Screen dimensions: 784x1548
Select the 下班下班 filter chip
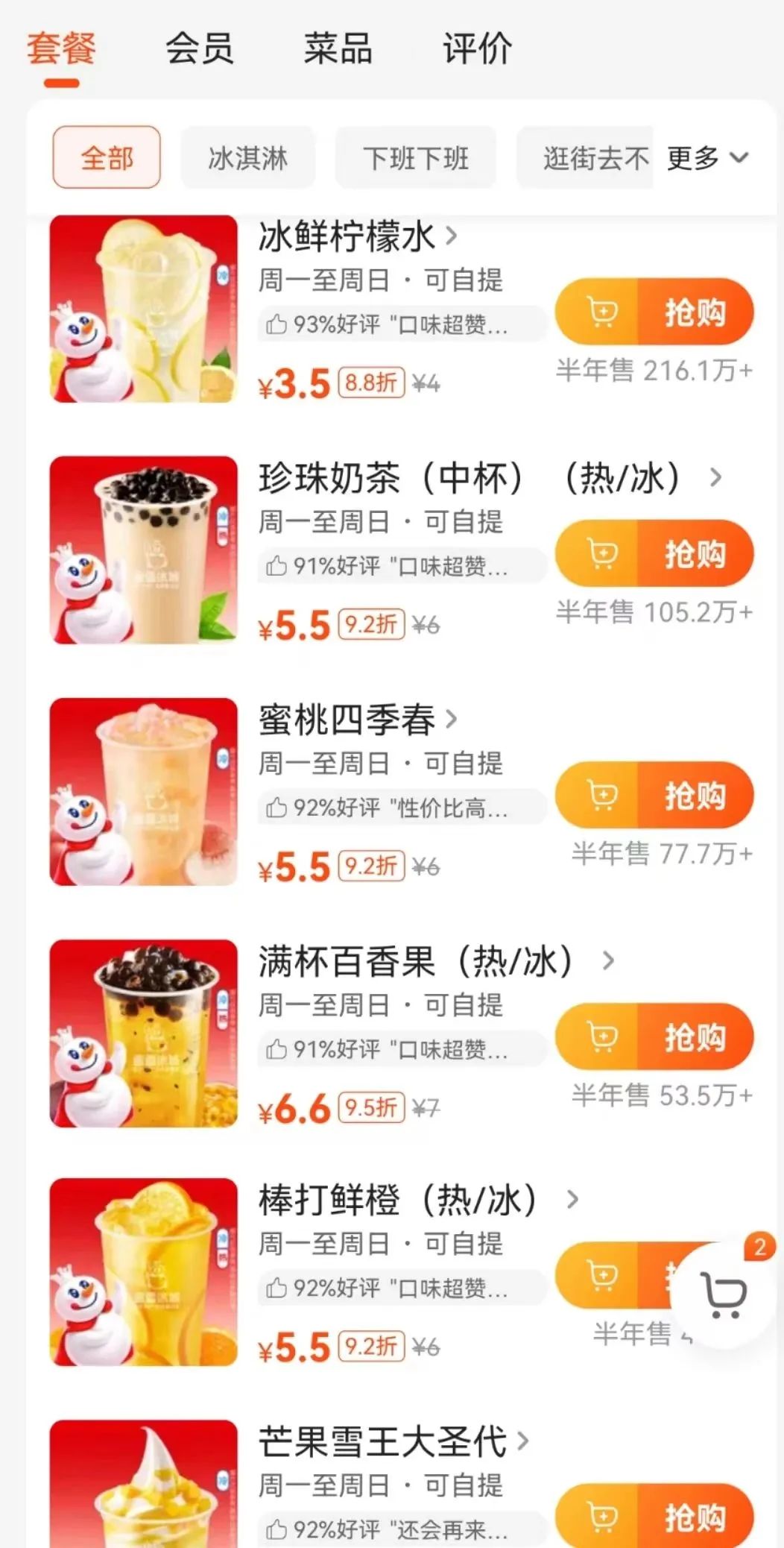(414, 157)
